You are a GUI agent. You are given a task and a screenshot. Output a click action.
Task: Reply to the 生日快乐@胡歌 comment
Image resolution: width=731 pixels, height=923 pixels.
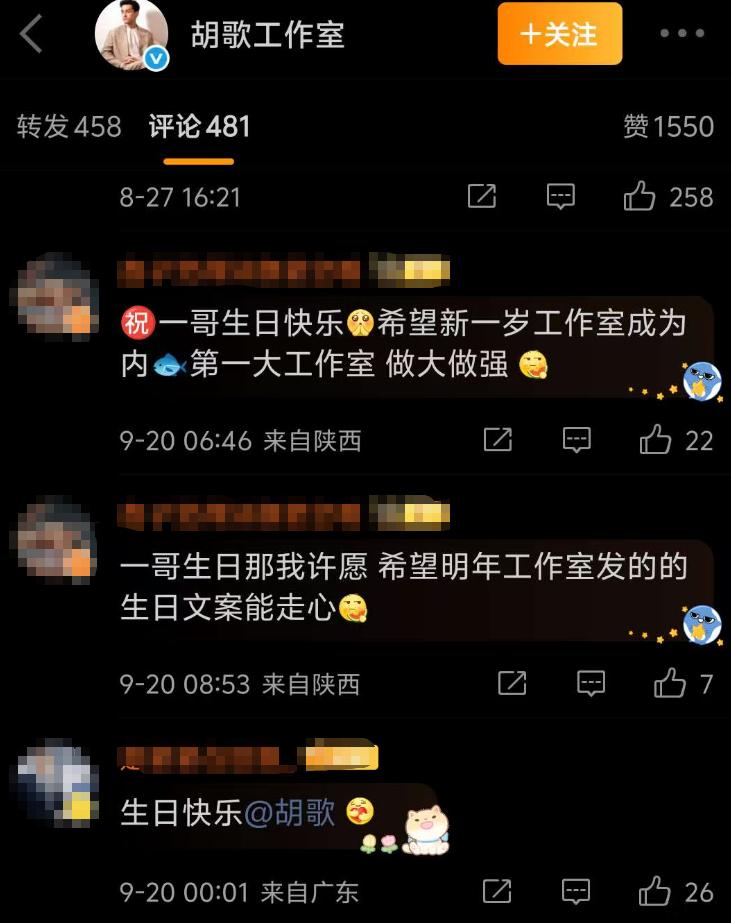(x=577, y=891)
